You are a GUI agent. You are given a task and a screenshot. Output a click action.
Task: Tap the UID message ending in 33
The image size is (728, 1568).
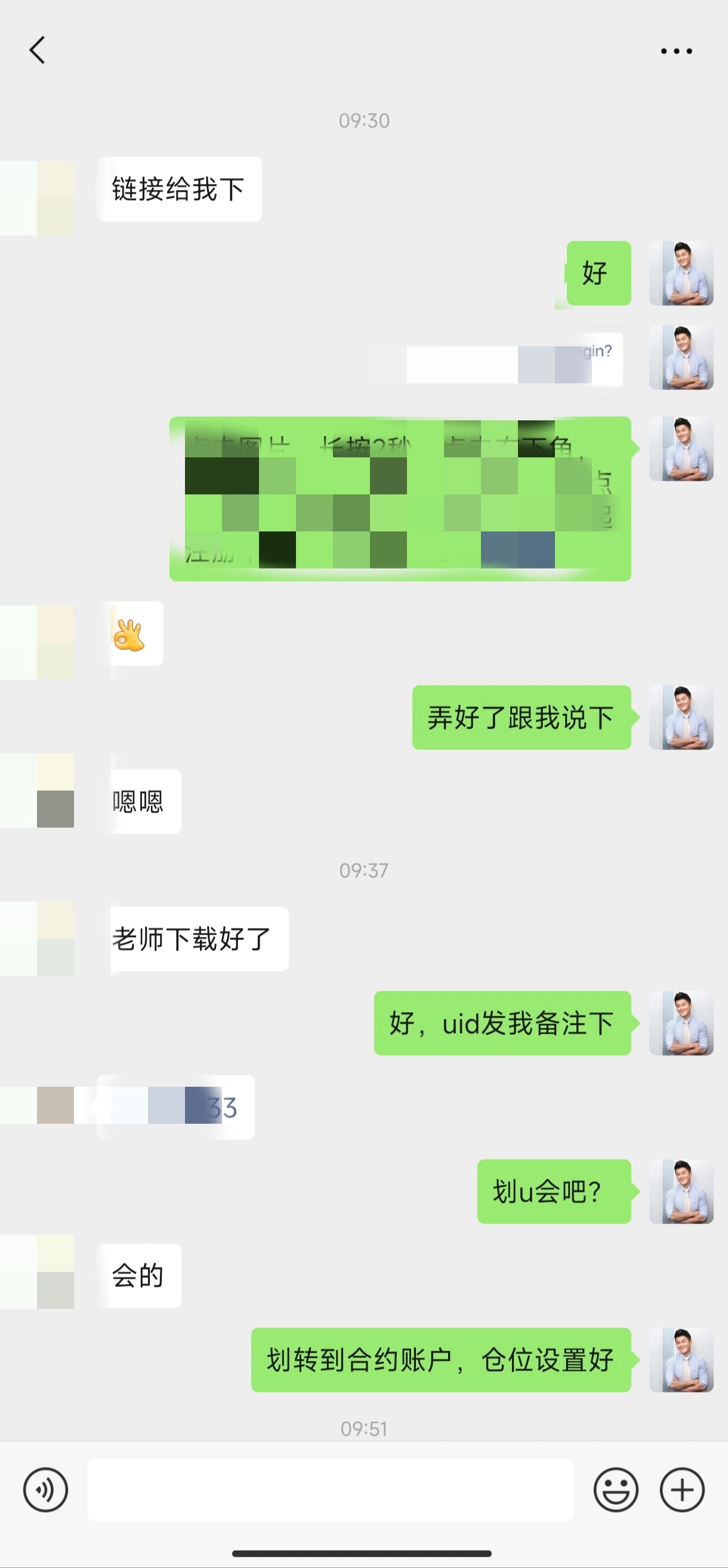tap(175, 1107)
